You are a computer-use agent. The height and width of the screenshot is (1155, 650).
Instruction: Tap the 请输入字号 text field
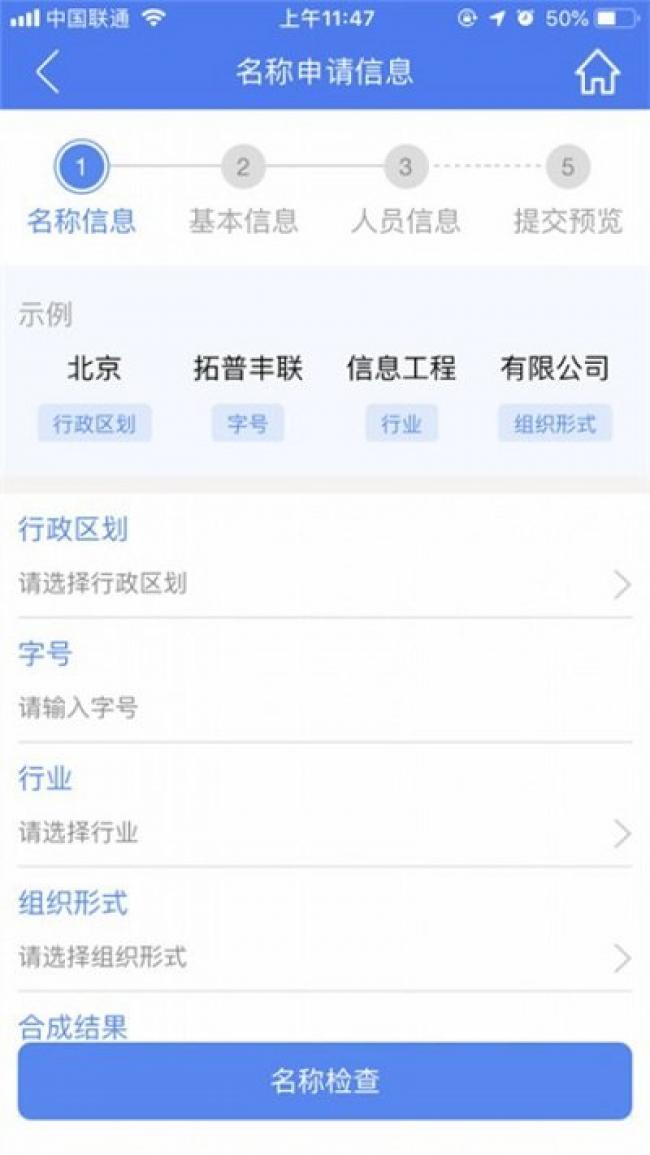(324, 709)
